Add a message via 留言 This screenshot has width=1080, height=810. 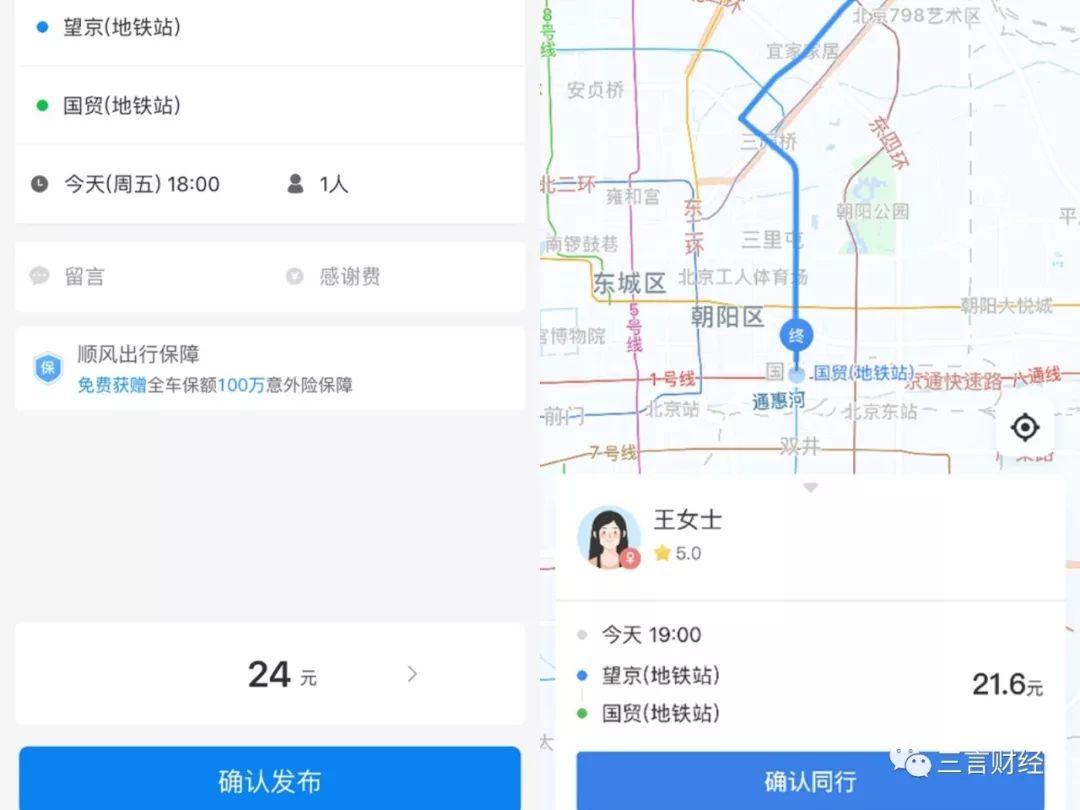83,277
